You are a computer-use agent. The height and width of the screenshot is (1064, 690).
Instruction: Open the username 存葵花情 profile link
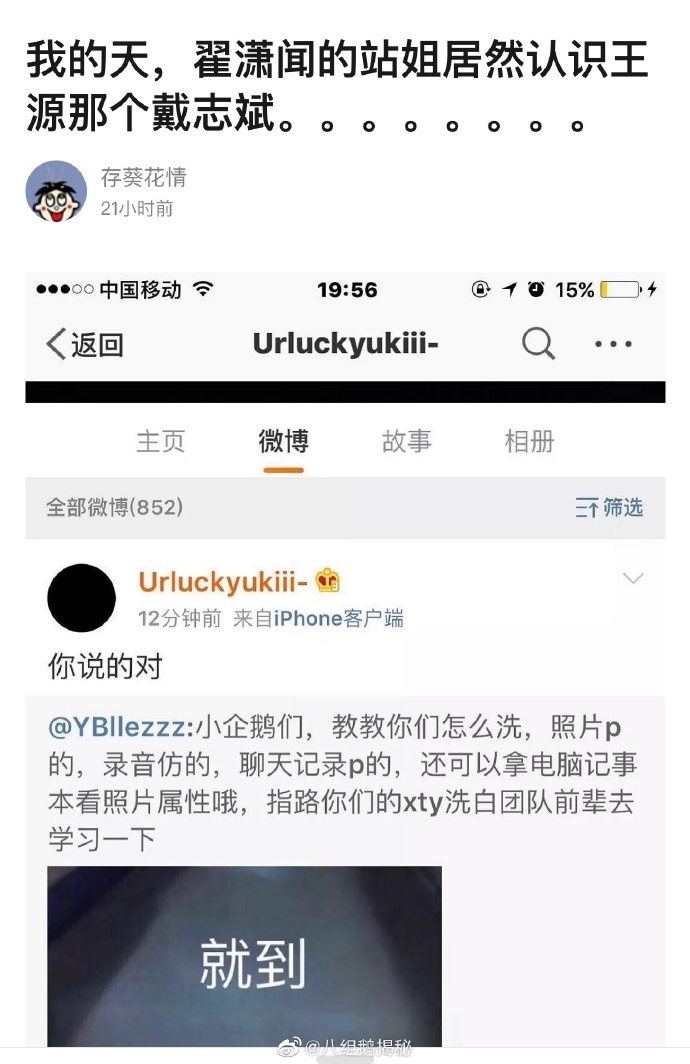143,178
